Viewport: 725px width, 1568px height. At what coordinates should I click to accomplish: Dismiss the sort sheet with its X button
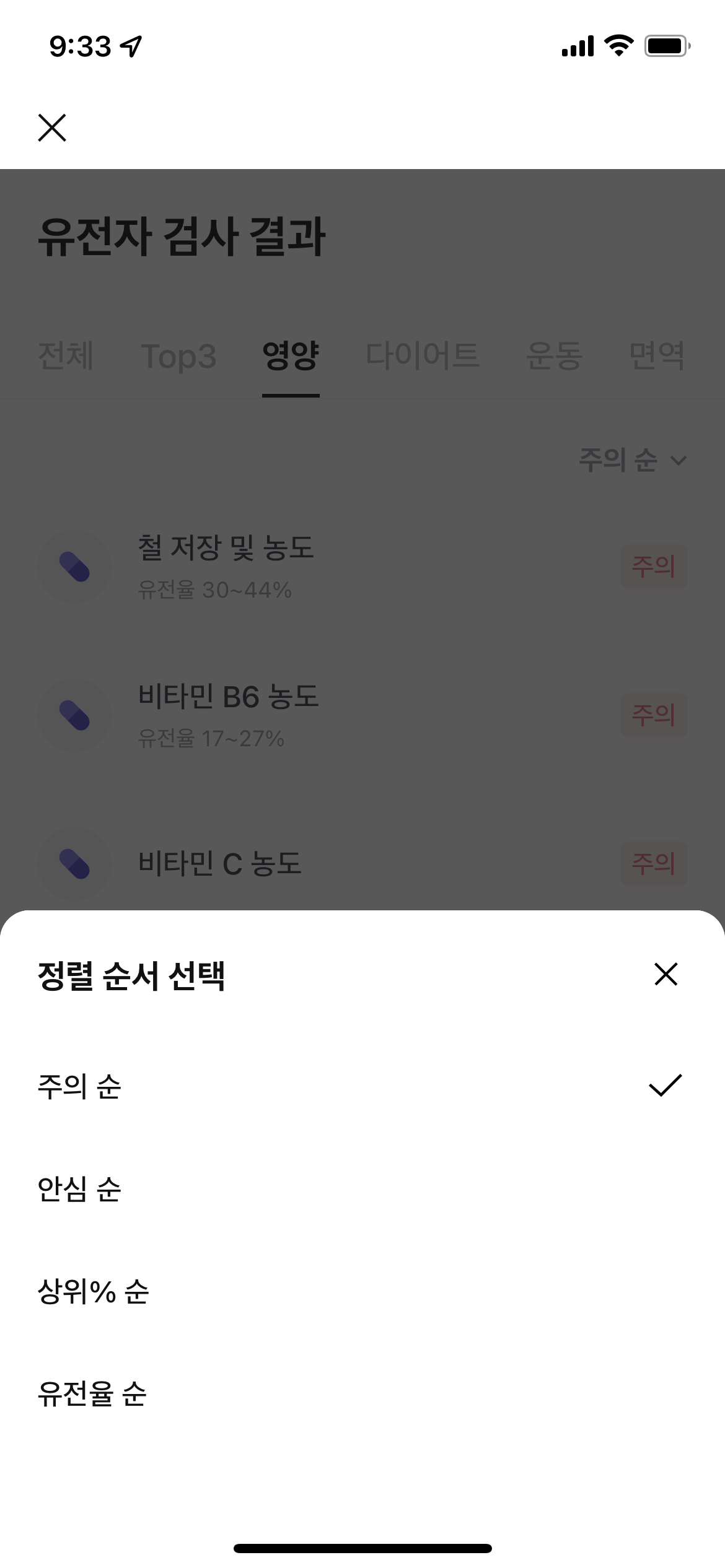point(665,974)
